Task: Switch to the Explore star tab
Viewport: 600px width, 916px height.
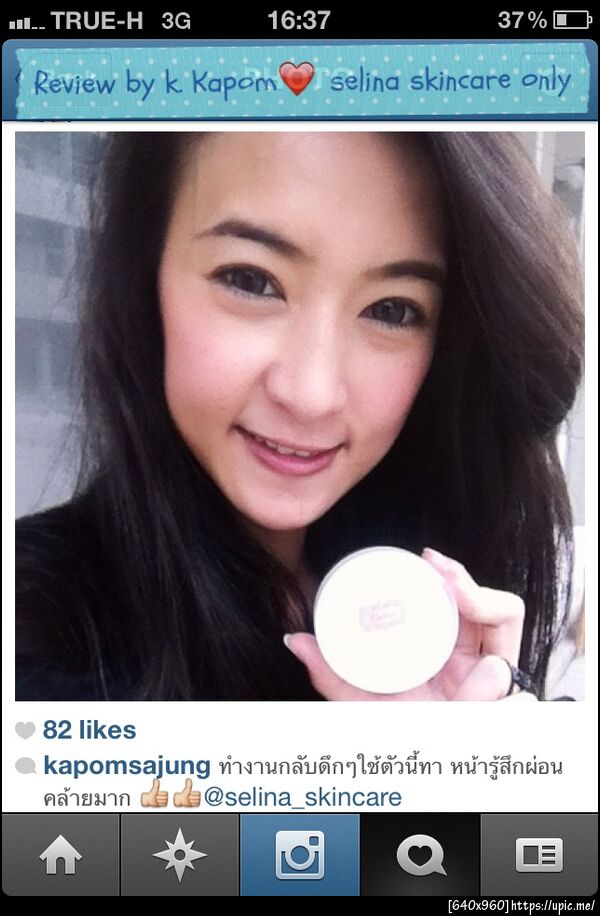Action: [x=180, y=855]
